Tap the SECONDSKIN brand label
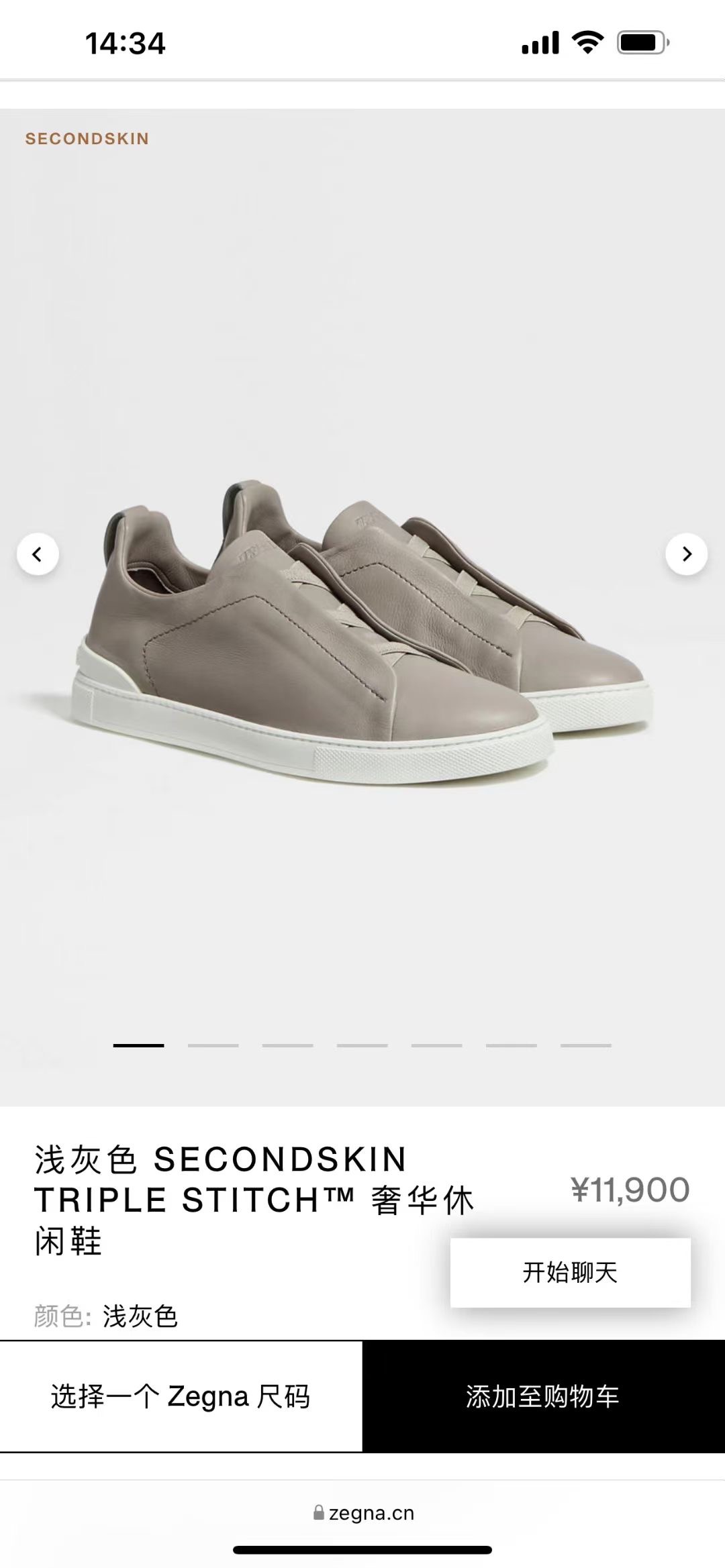Screen dimensions: 725x1568 (x=87, y=138)
